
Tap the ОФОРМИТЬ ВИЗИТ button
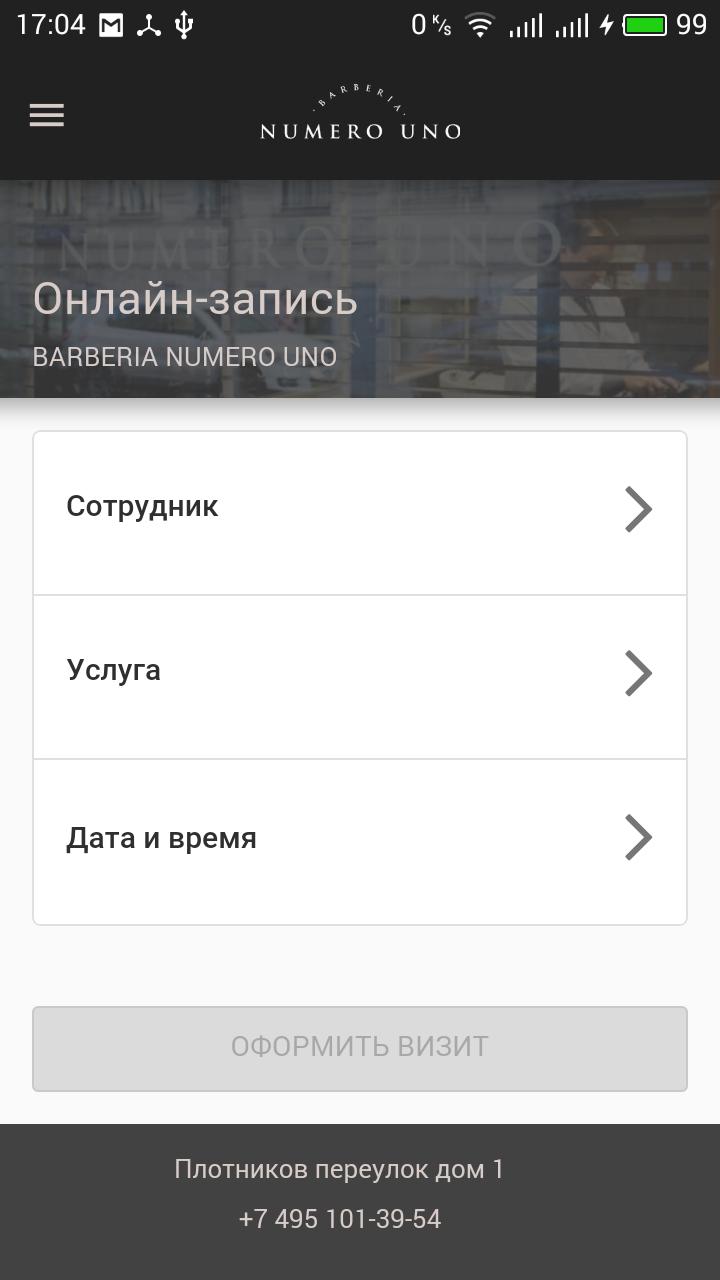point(360,1048)
